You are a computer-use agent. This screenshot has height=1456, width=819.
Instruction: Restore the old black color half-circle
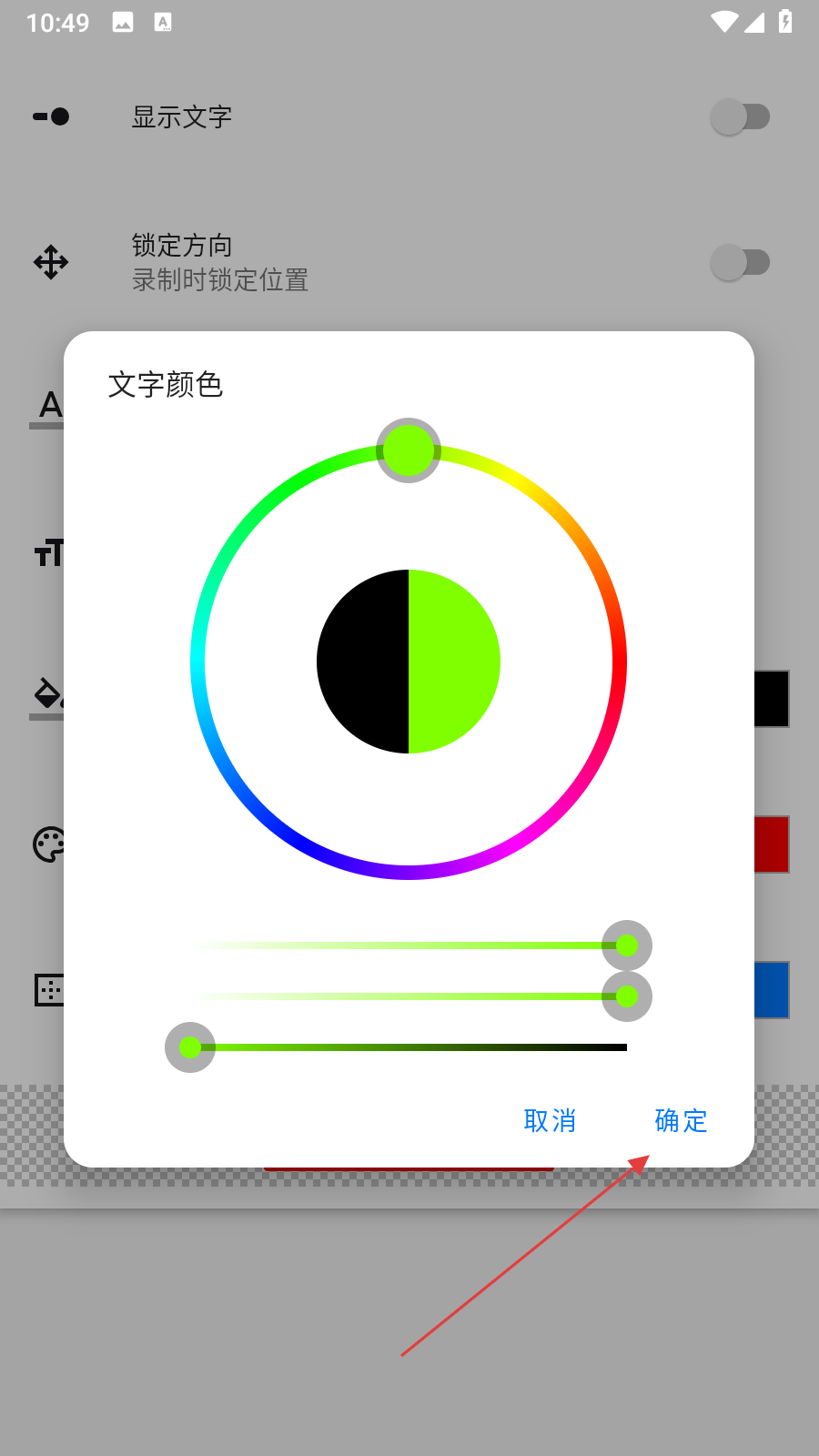pos(363,662)
